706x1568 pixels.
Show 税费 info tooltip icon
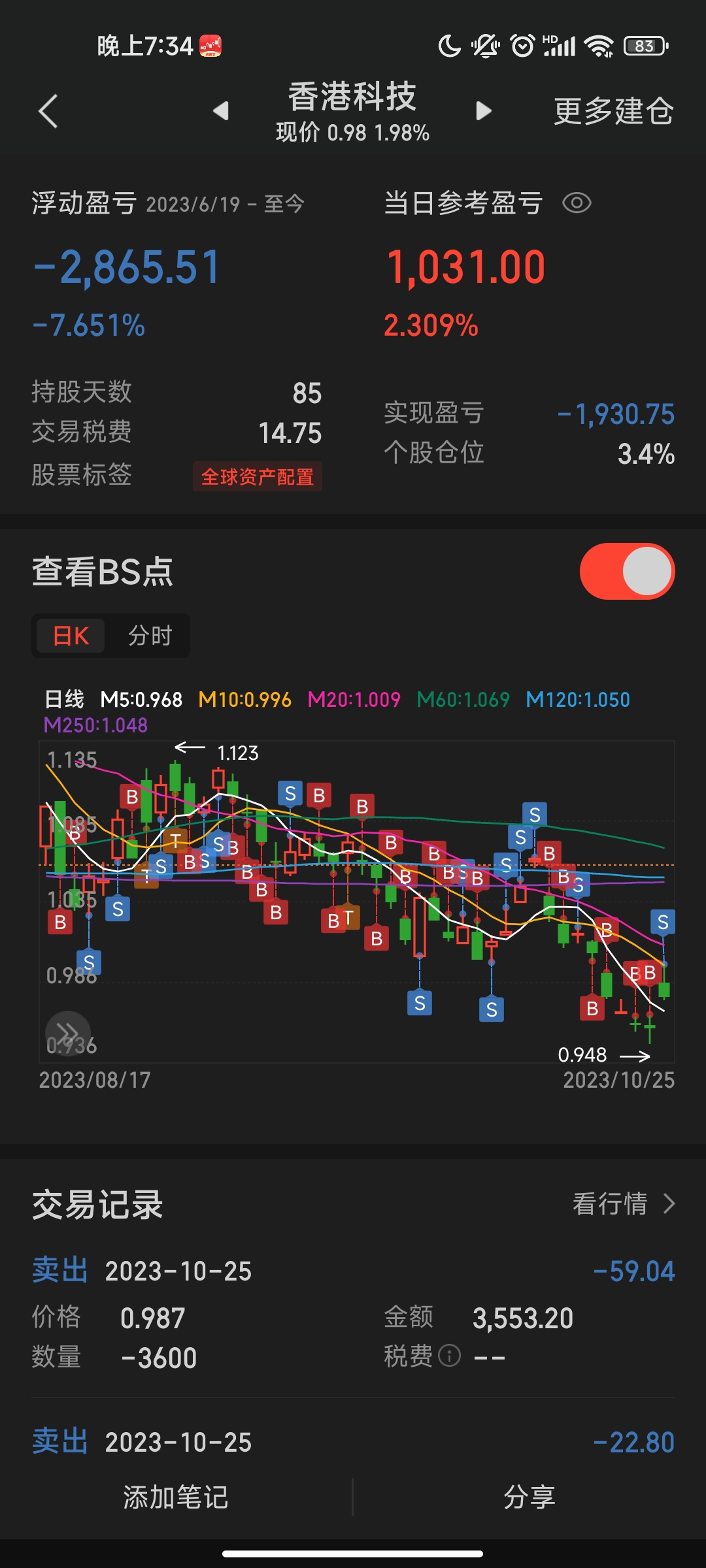(449, 1356)
